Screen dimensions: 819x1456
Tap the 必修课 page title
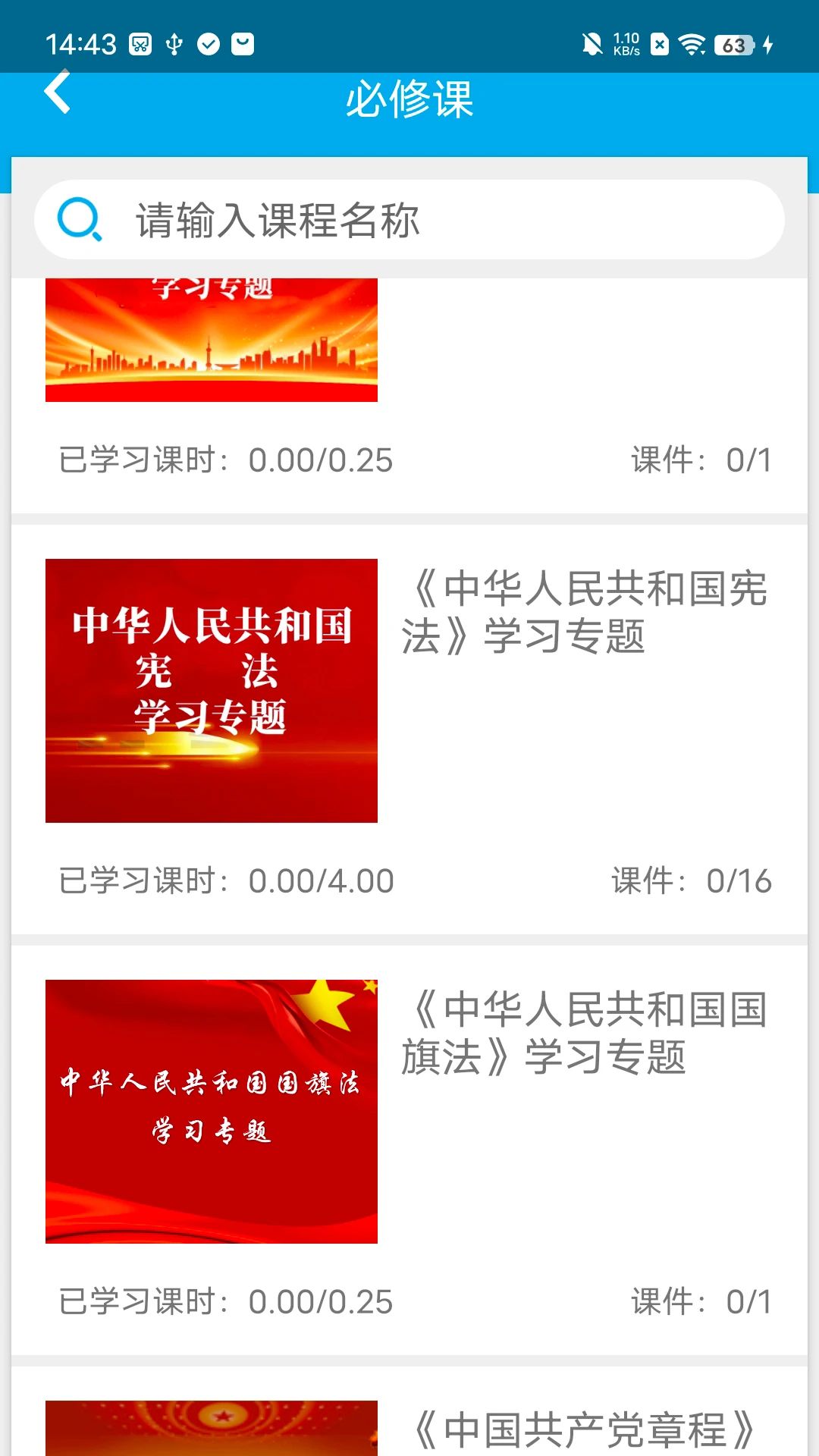409,101
